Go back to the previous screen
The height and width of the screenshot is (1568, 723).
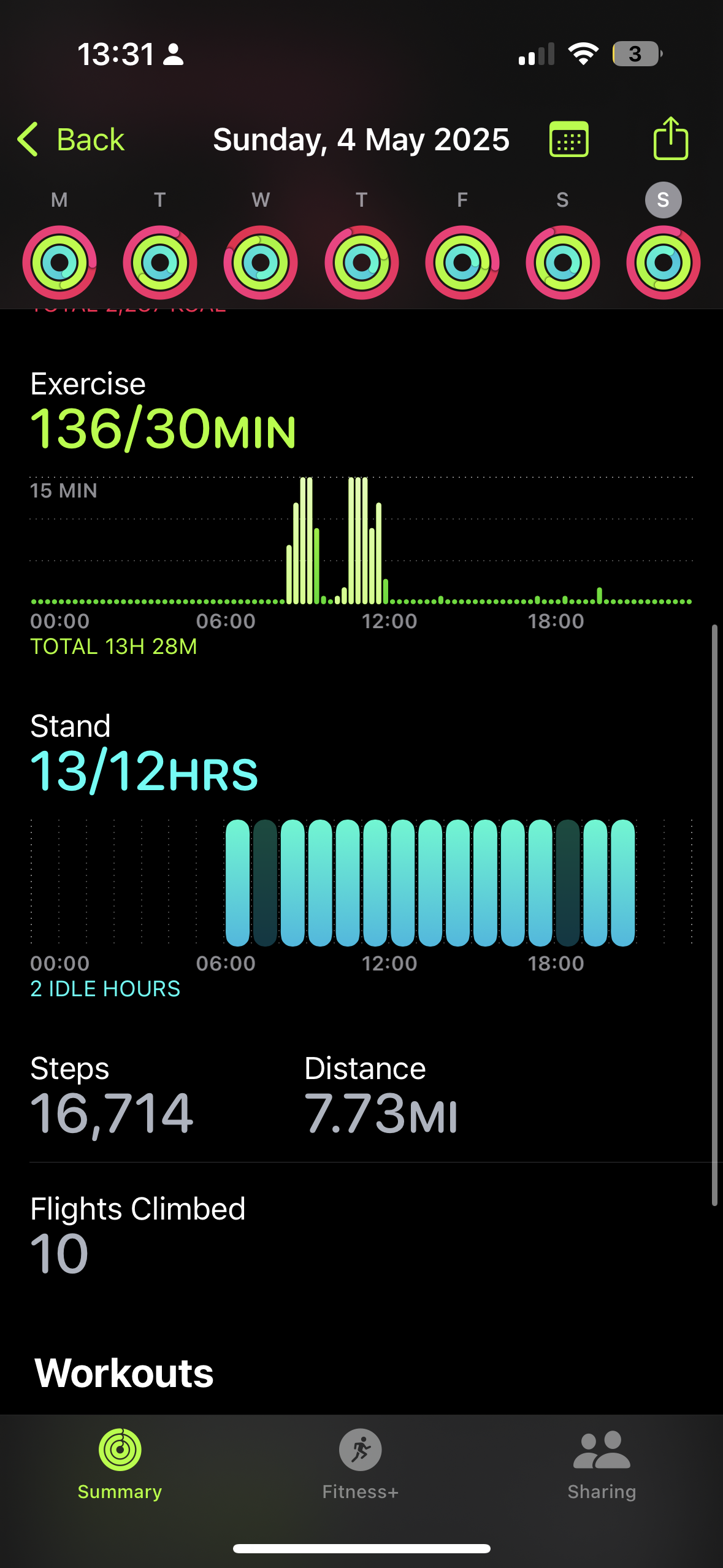[71, 139]
